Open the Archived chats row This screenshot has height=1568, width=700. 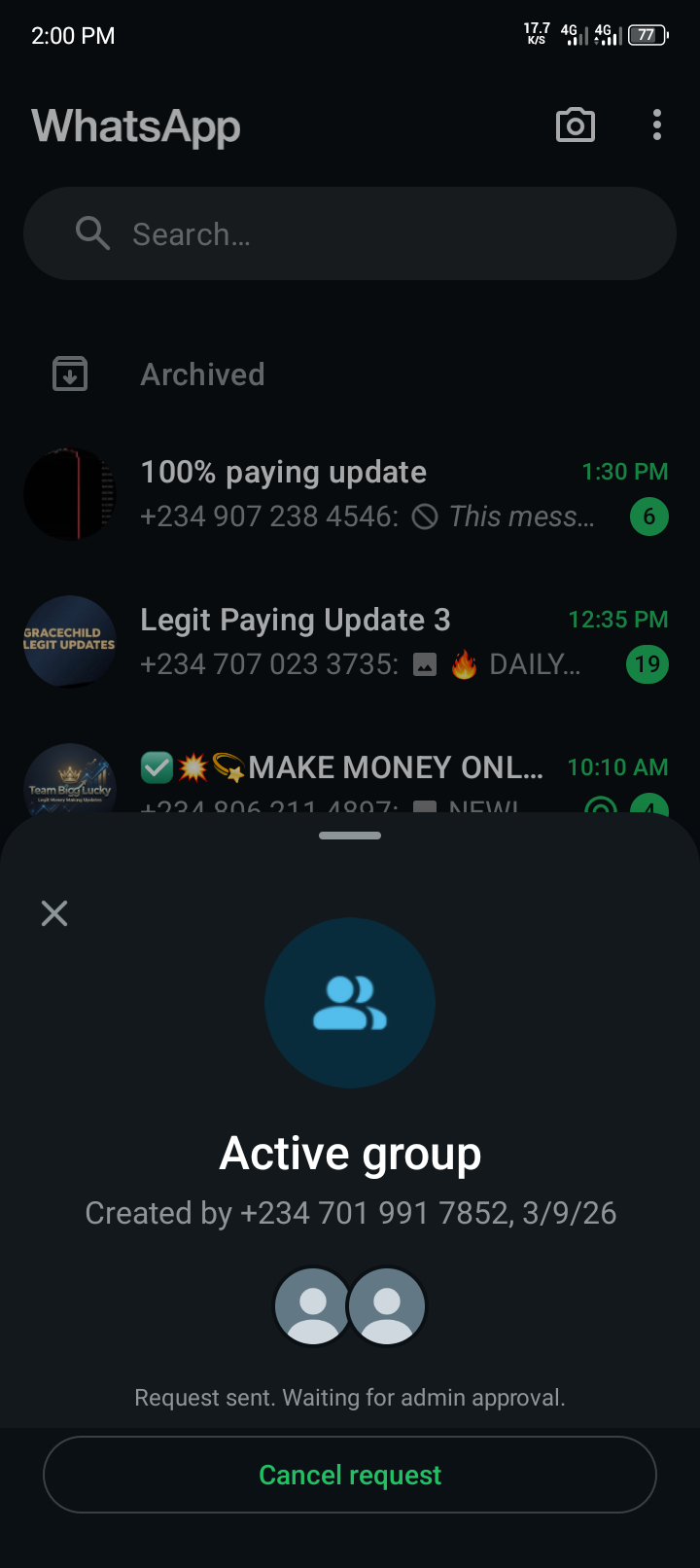pos(202,374)
